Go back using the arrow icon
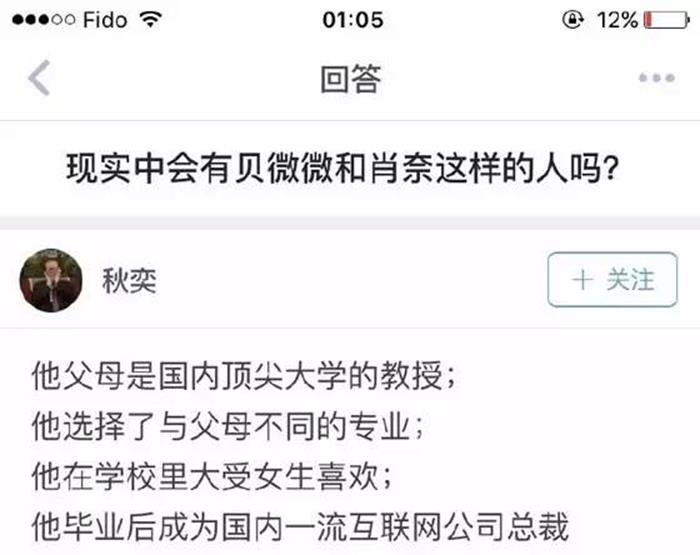Image resolution: width=700 pixels, height=555 pixels. pyautogui.click(x=38, y=78)
